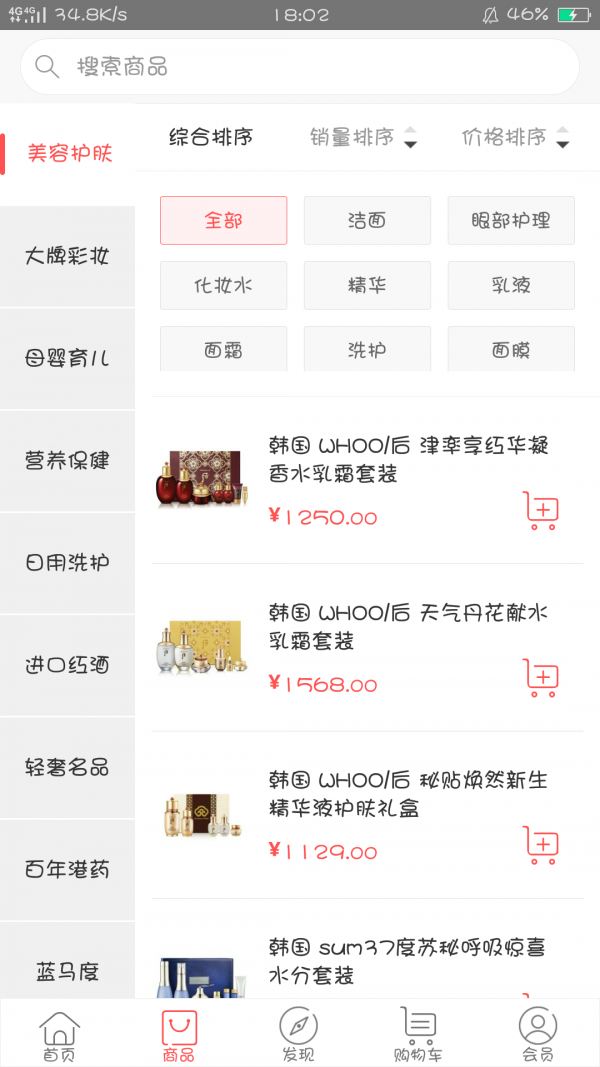Filter by the 洁面 chip

tap(367, 220)
